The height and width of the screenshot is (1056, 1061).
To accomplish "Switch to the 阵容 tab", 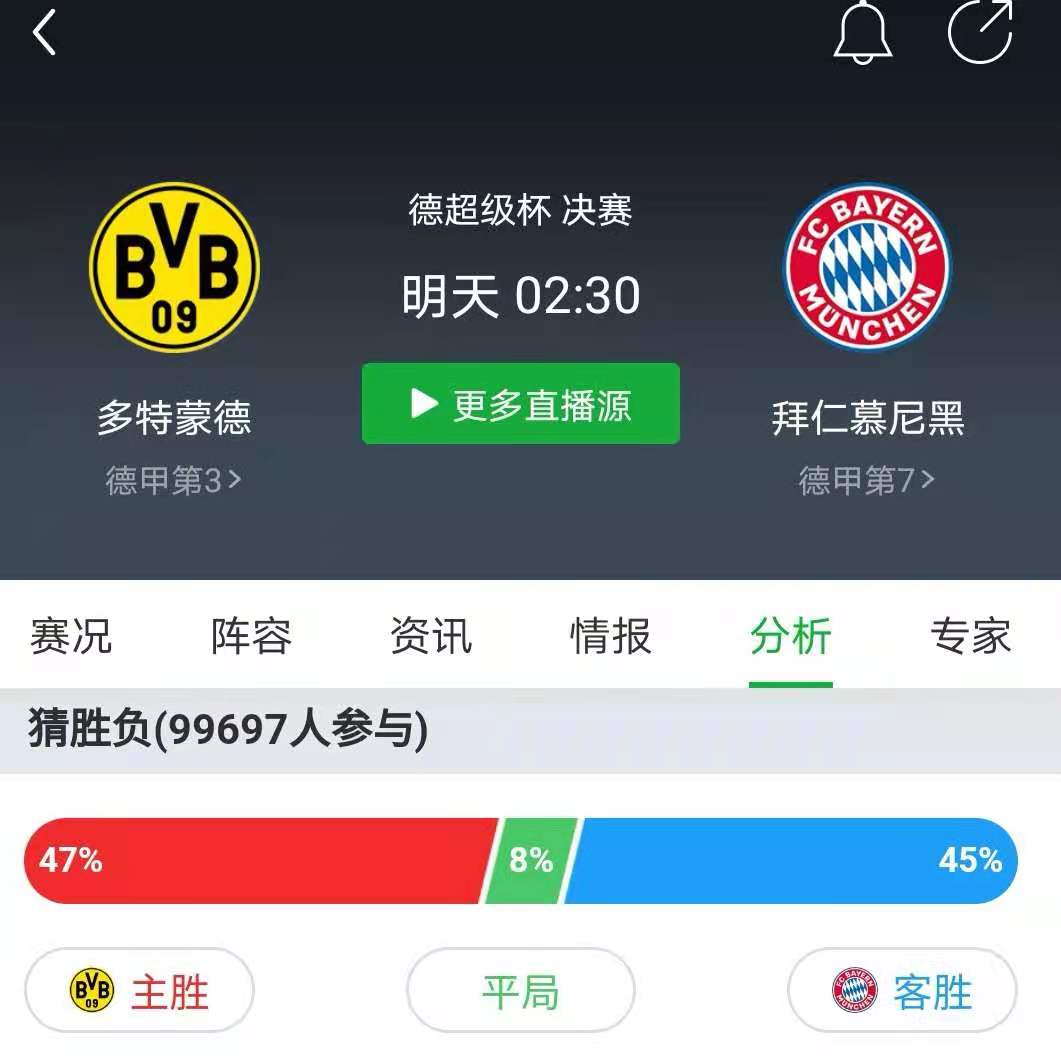I will [251, 636].
